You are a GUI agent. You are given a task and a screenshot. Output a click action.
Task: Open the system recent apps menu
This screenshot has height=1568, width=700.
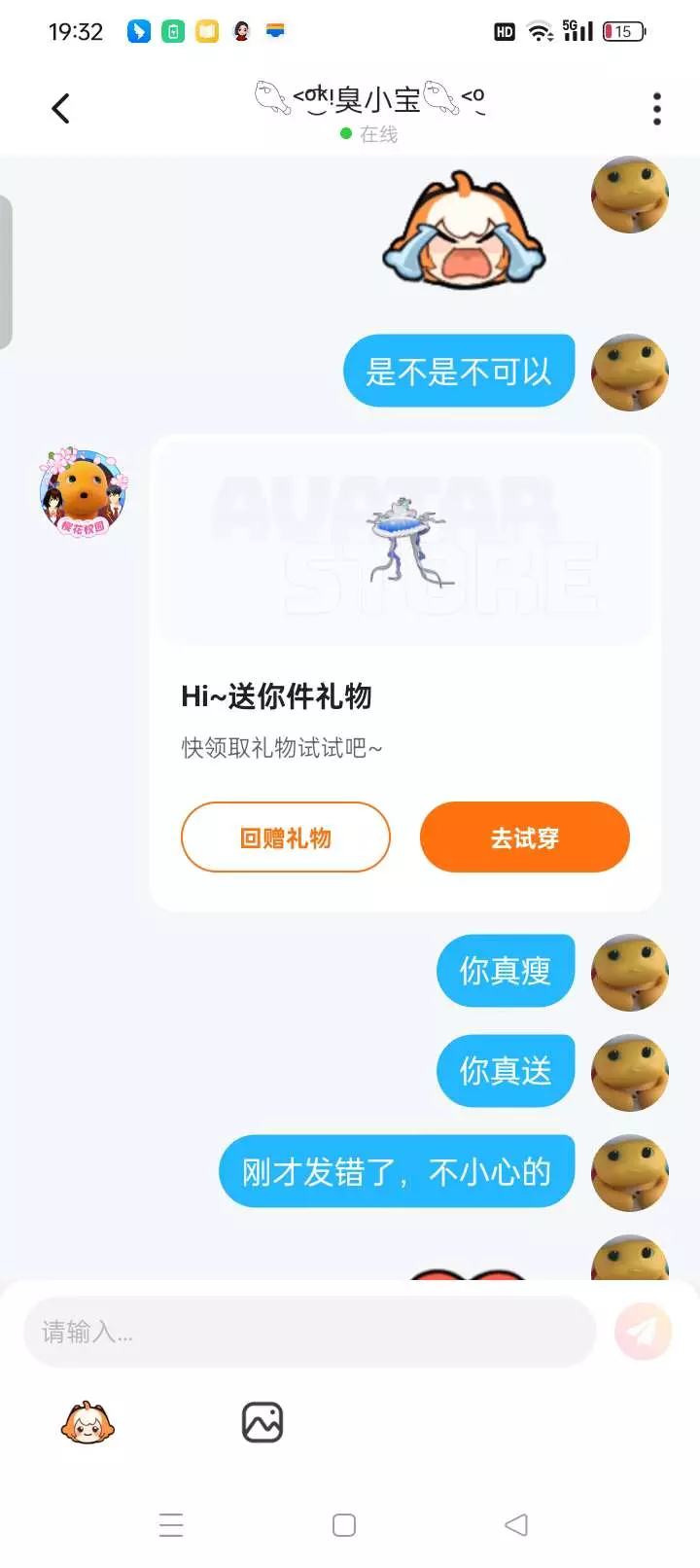click(x=171, y=1524)
